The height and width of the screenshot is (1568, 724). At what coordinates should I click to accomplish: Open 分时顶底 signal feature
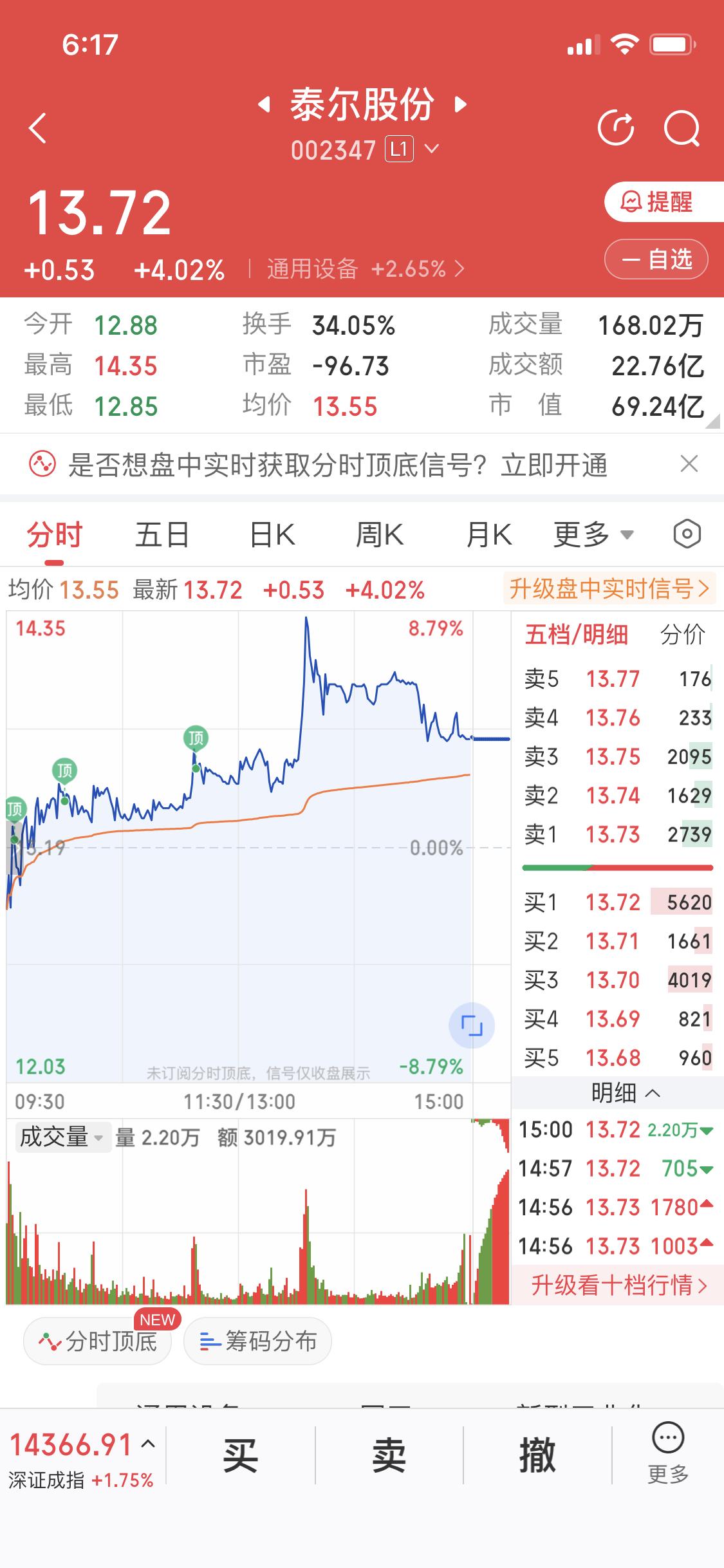pos(97,1341)
